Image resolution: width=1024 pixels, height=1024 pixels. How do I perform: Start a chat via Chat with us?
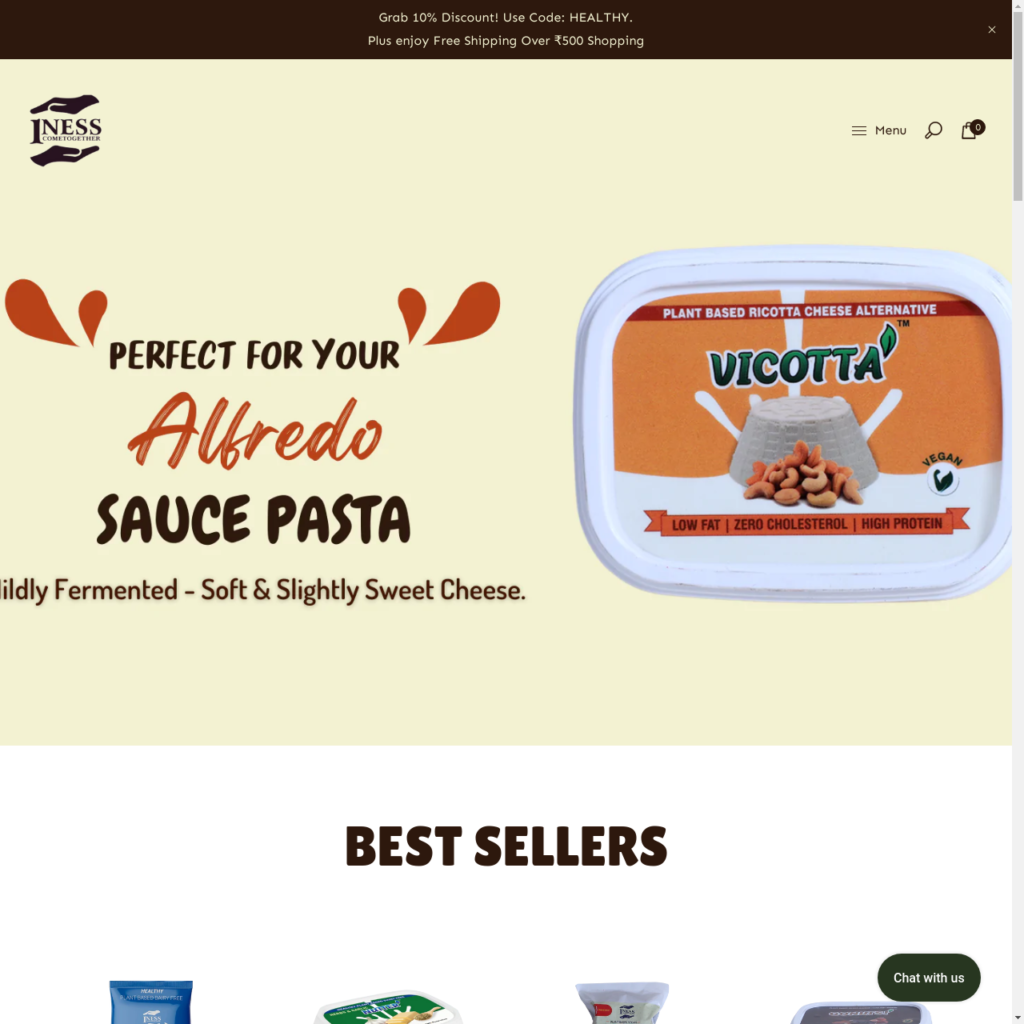coord(928,977)
